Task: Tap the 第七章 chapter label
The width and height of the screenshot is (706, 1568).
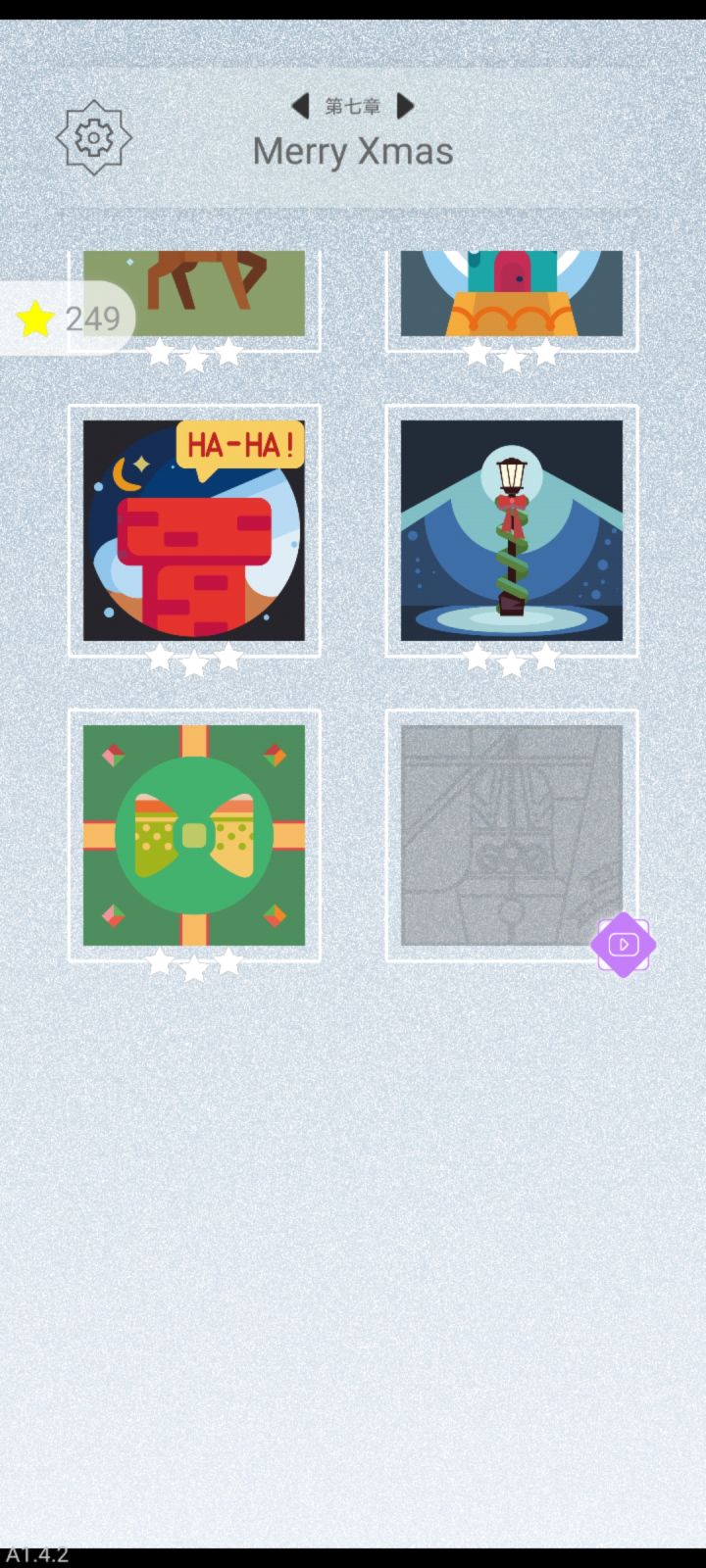Action: (353, 106)
